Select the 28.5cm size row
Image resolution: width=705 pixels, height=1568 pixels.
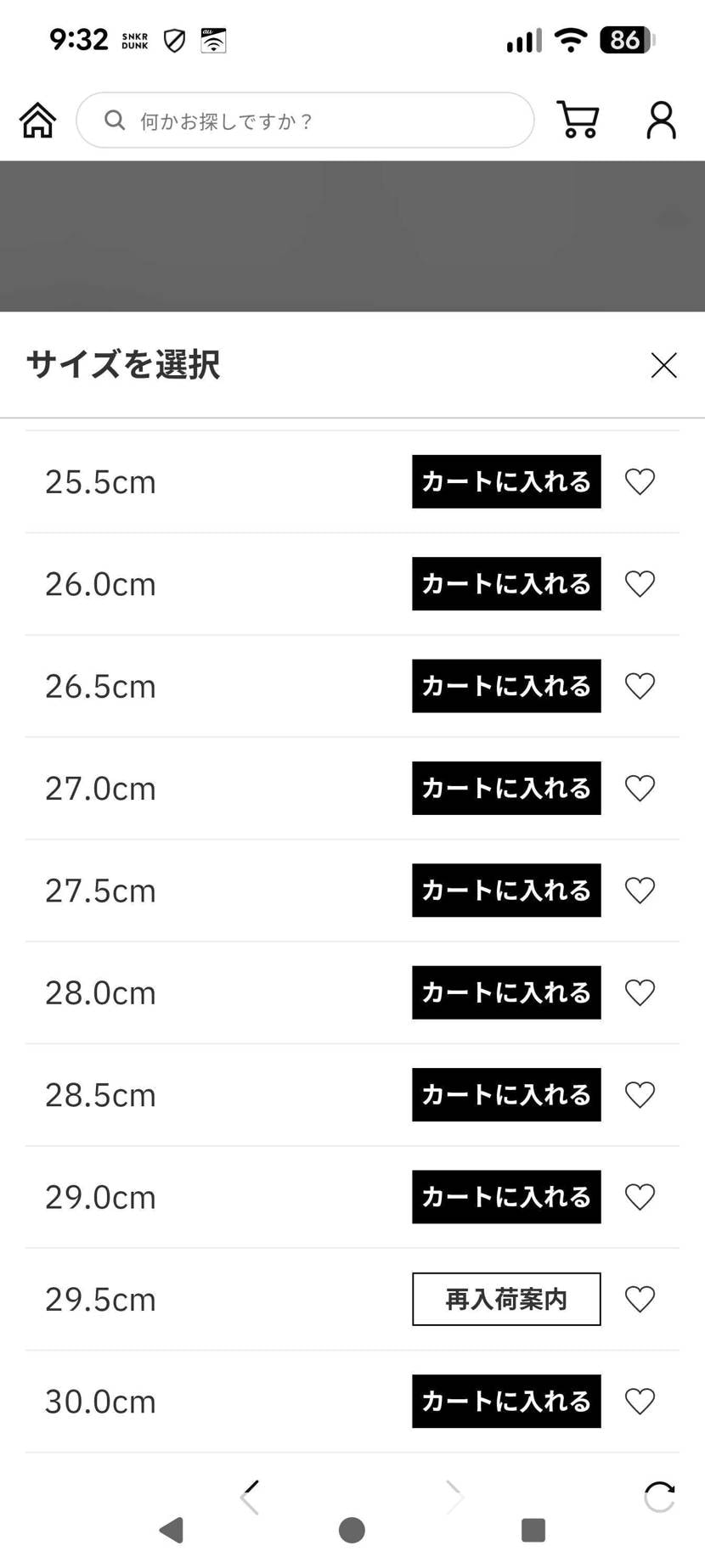click(x=99, y=1094)
